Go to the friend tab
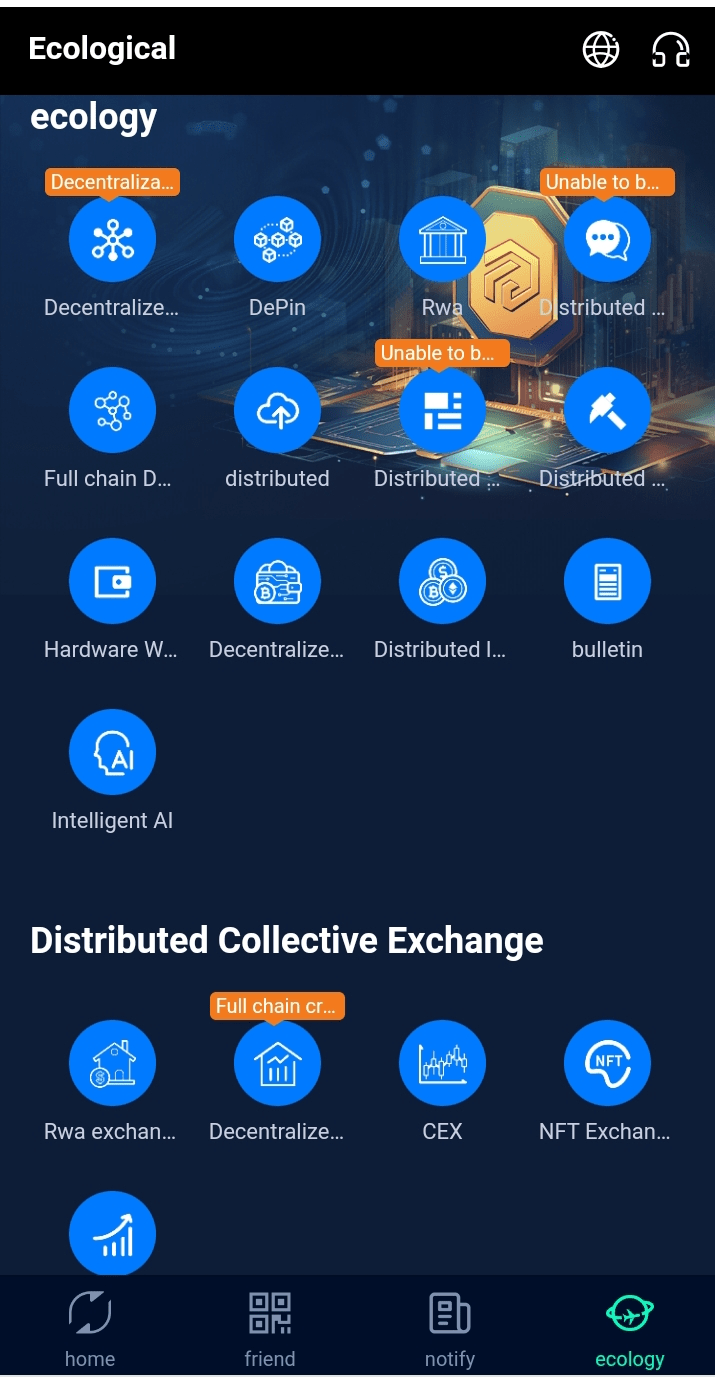The width and height of the screenshot is (715, 1382). tap(270, 1327)
